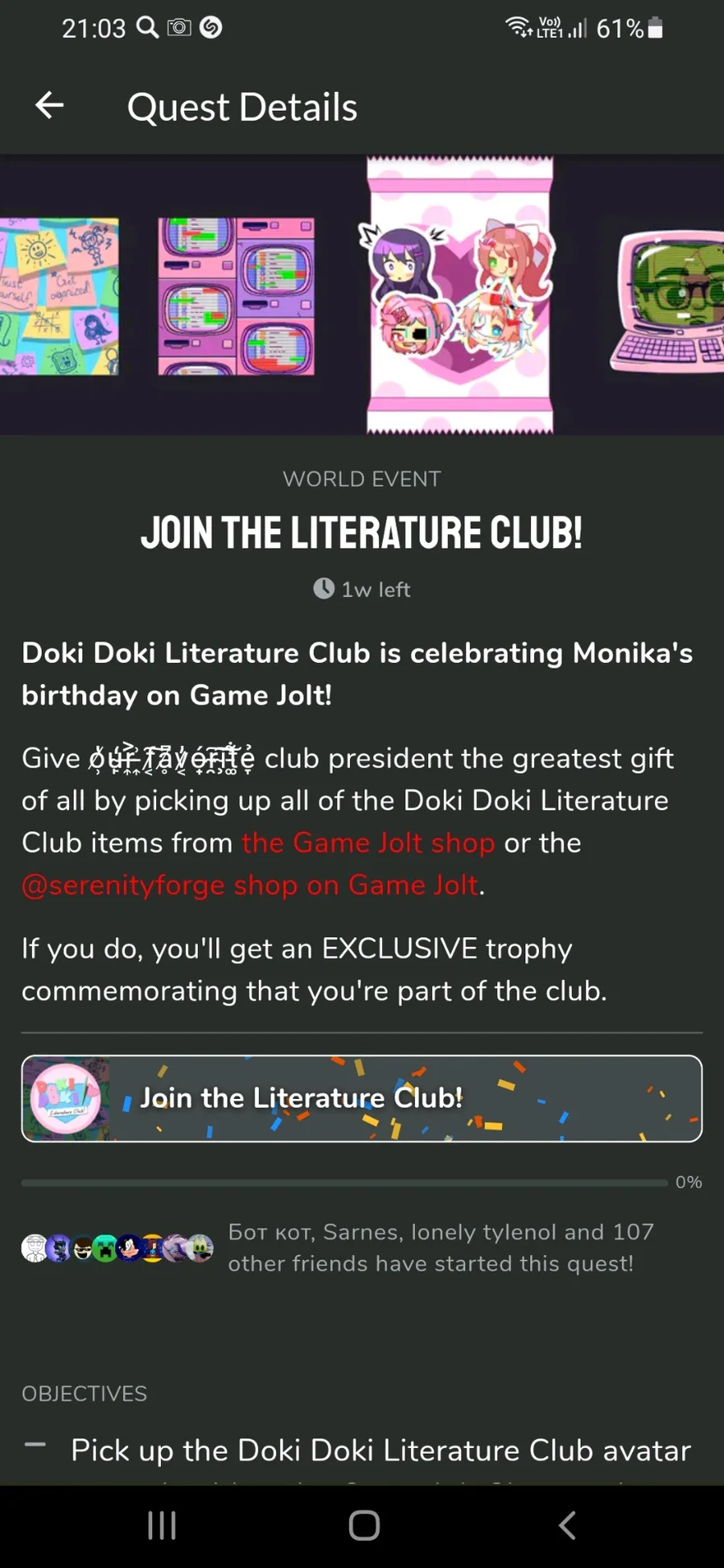Open the sticky notes reward tile
The image size is (724, 1568).
(x=60, y=295)
